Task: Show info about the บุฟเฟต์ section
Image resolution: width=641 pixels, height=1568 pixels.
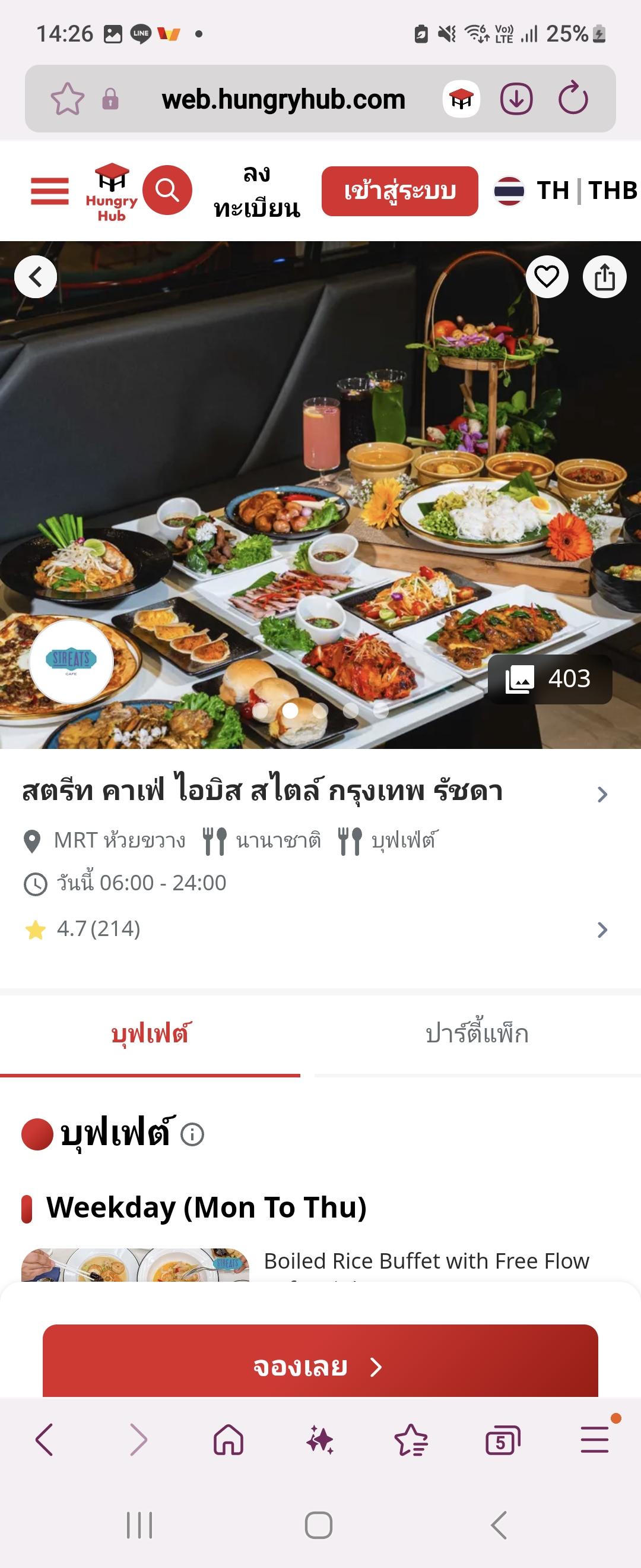Action: click(193, 1134)
